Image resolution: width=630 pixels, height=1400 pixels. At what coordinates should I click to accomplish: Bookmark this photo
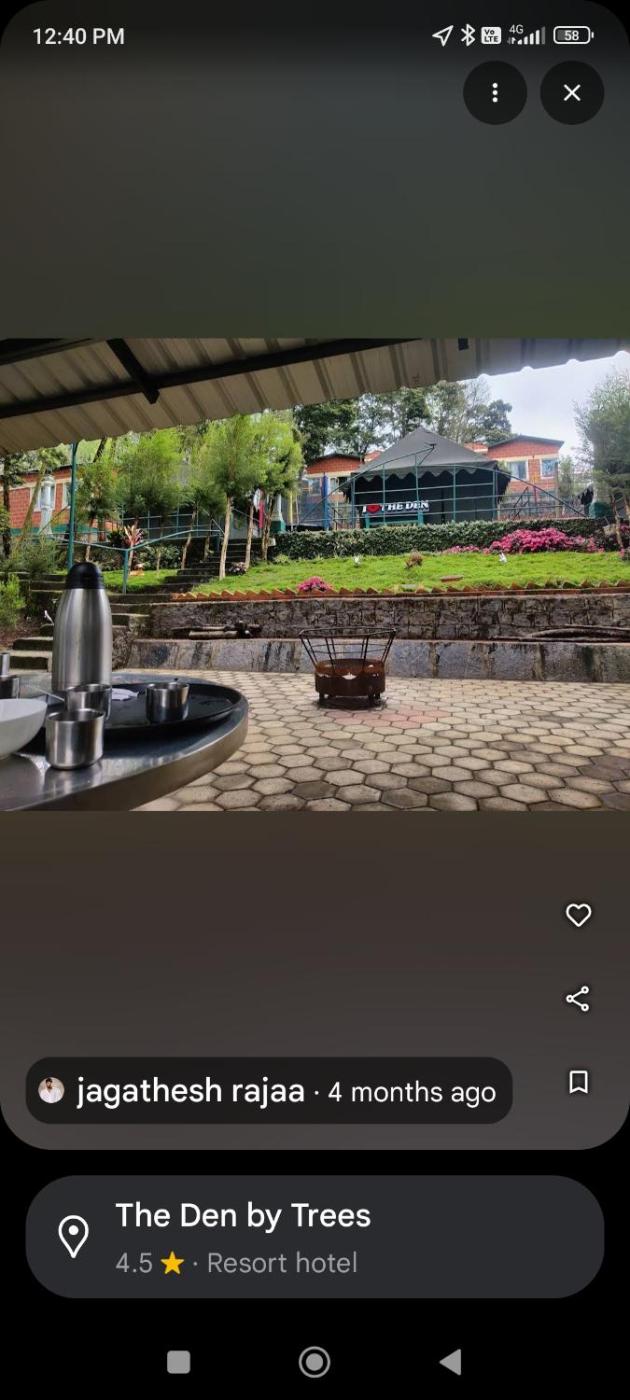point(578,1082)
